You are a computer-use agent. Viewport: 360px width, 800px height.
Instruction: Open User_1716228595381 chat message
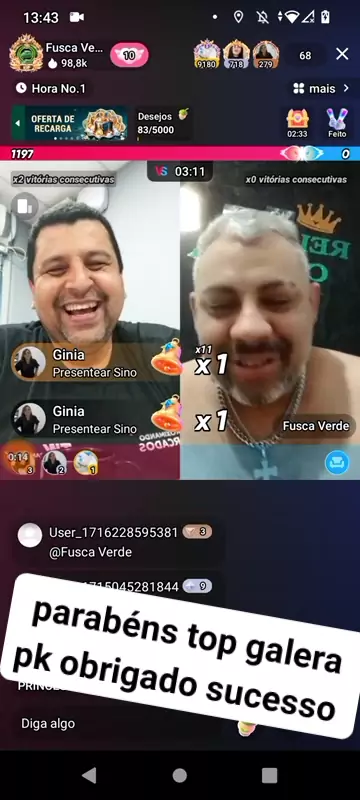116,542
